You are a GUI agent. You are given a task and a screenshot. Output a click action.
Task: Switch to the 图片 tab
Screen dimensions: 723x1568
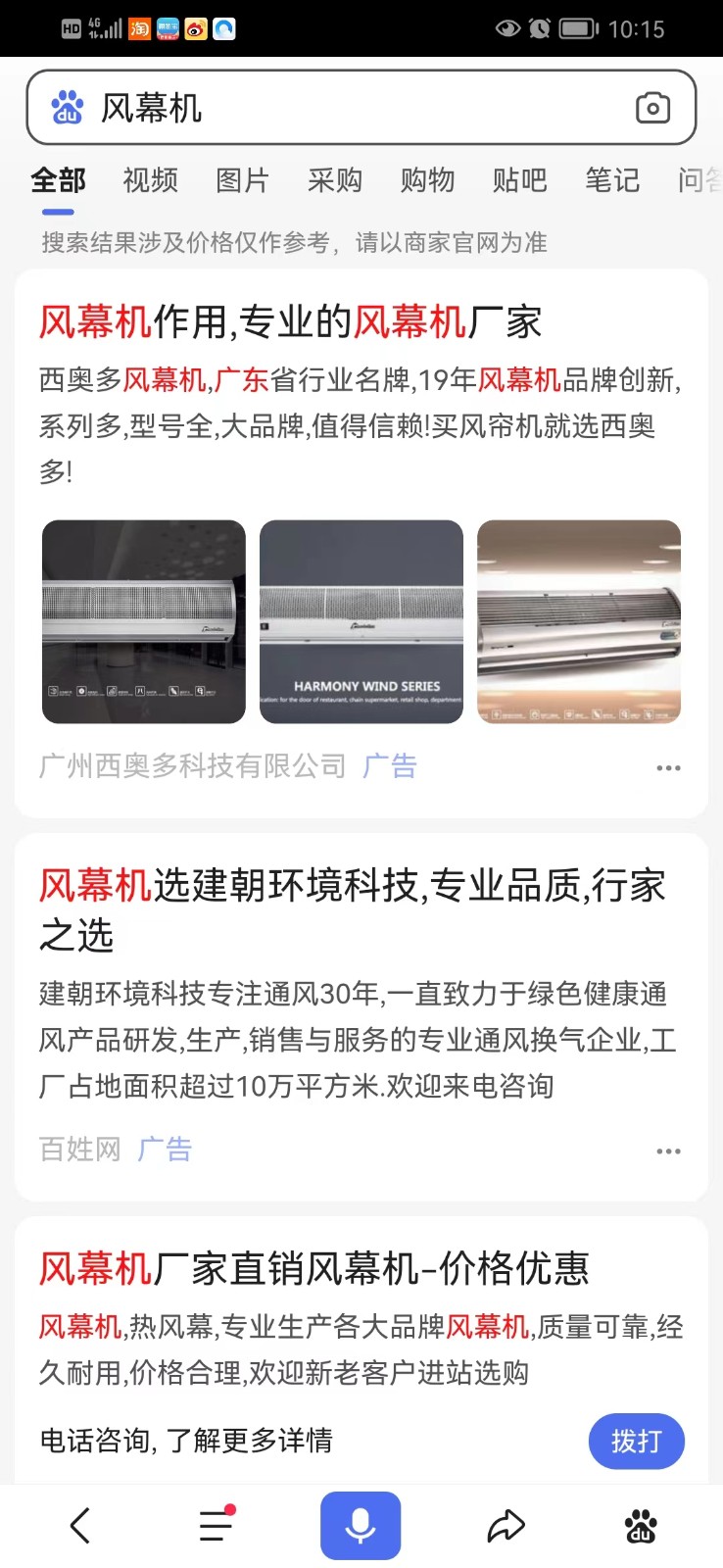242,180
